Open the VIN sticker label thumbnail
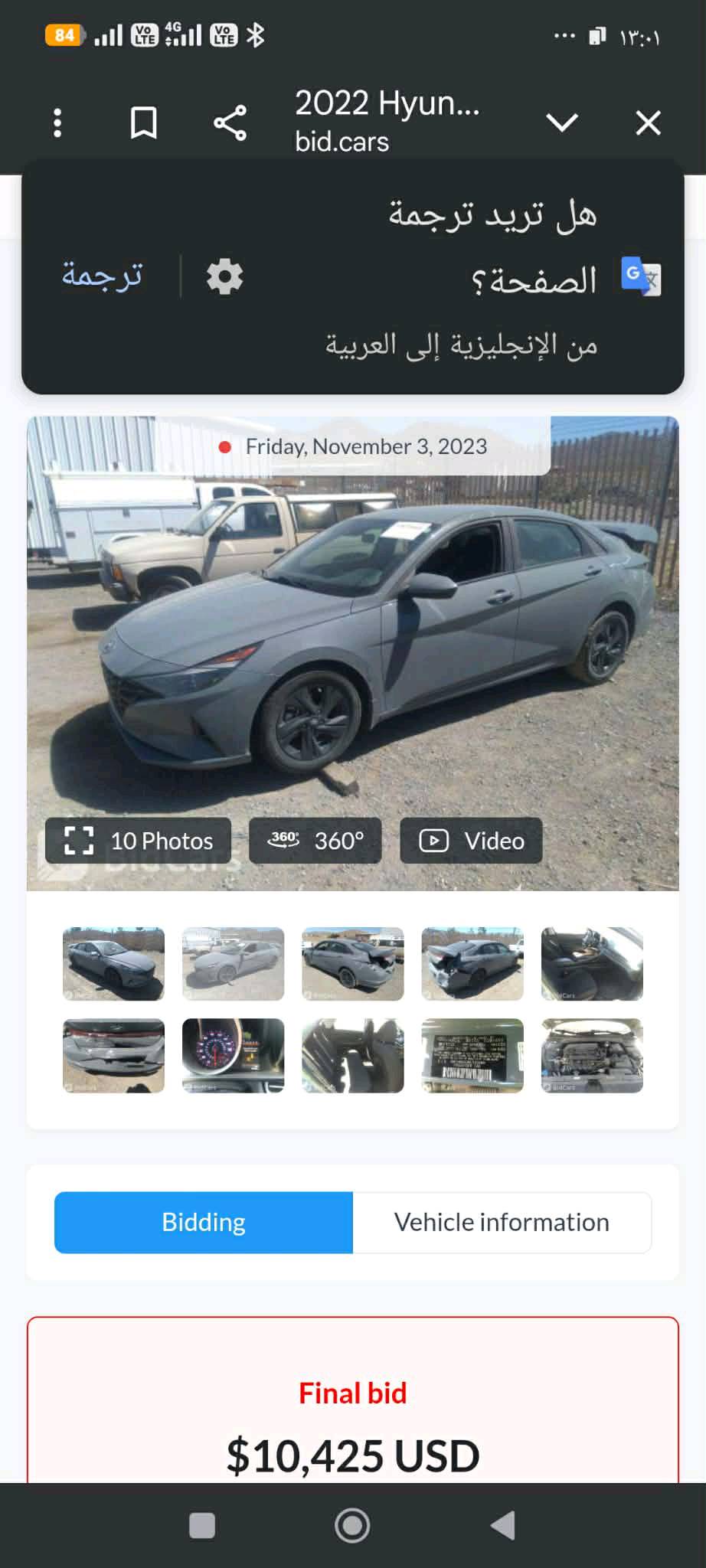This screenshot has height=1568, width=706. (x=472, y=1055)
